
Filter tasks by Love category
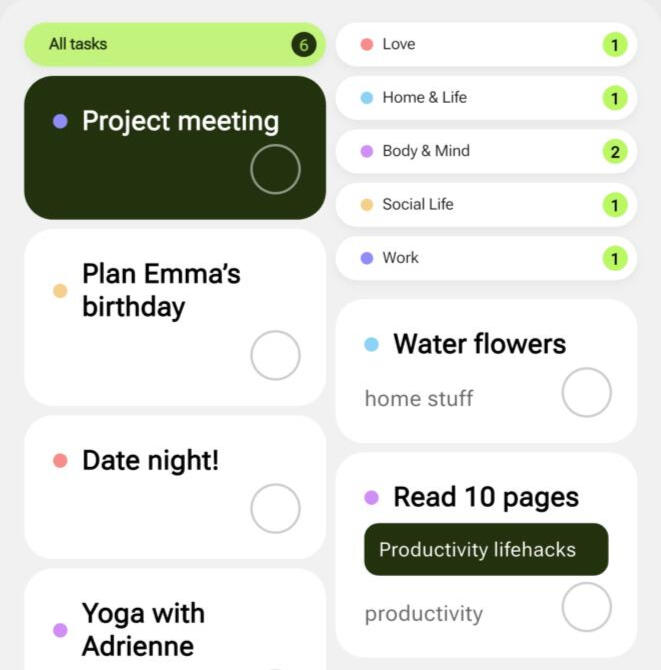(x=486, y=44)
